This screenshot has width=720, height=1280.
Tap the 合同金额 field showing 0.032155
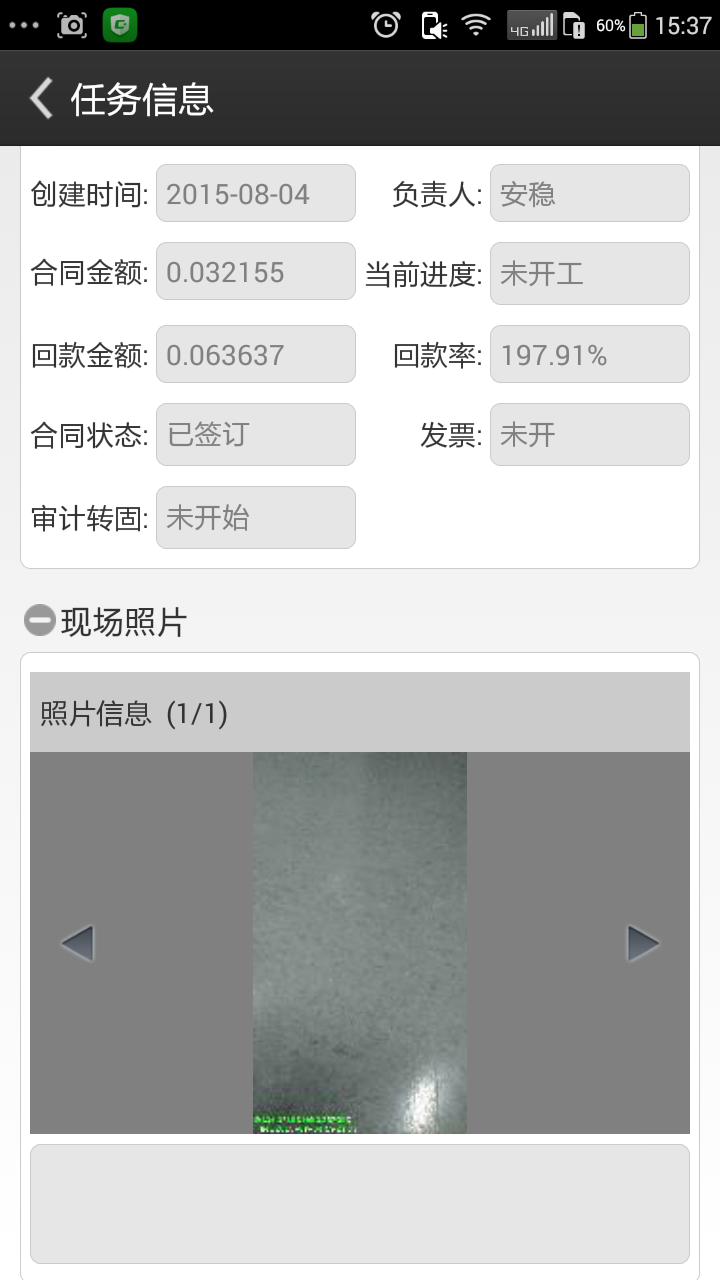pos(255,272)
